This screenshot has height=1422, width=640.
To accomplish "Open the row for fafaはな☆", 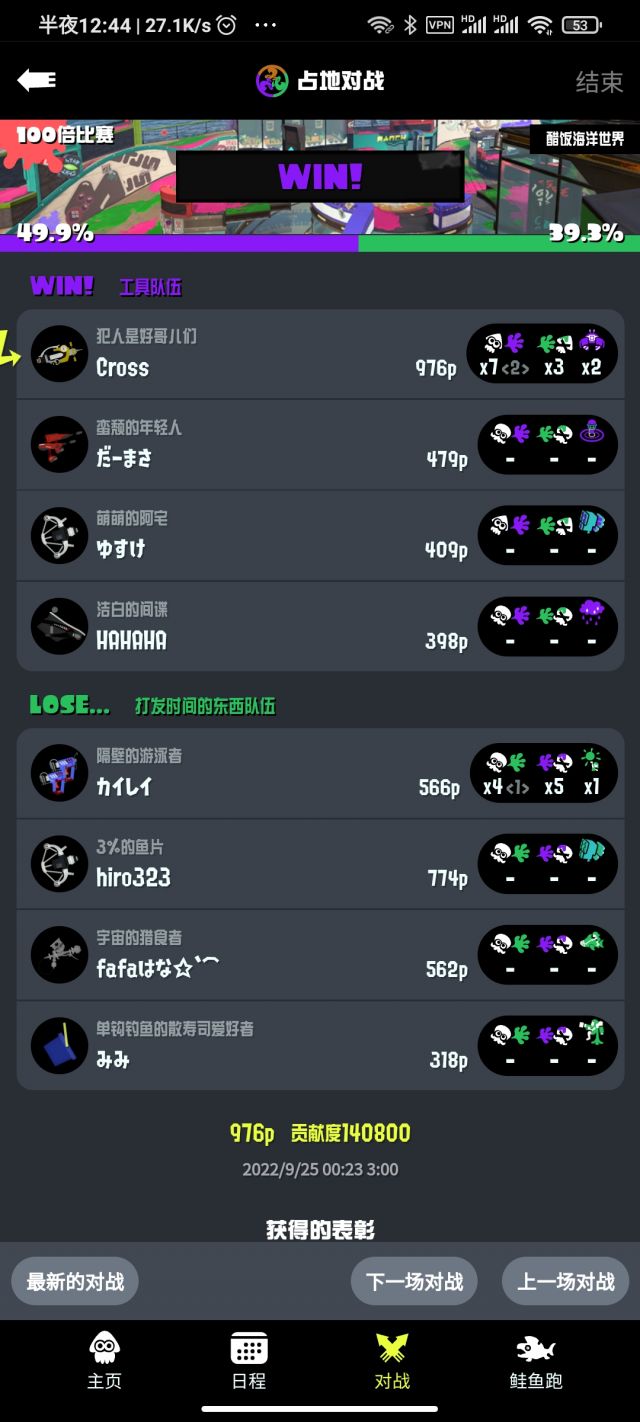I will pyautogui.click(x=321, y=955).
